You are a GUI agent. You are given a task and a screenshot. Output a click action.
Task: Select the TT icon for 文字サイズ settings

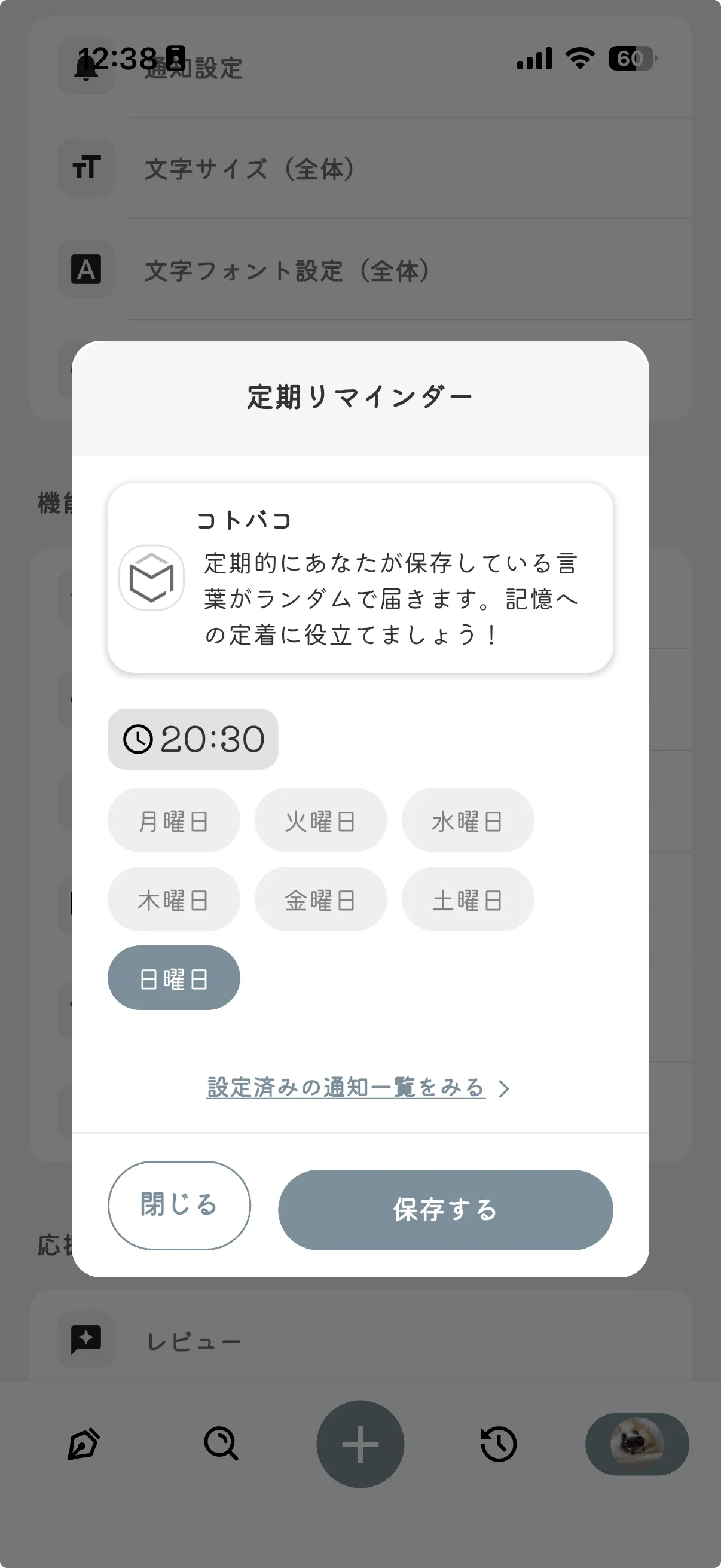coord(87,169)
